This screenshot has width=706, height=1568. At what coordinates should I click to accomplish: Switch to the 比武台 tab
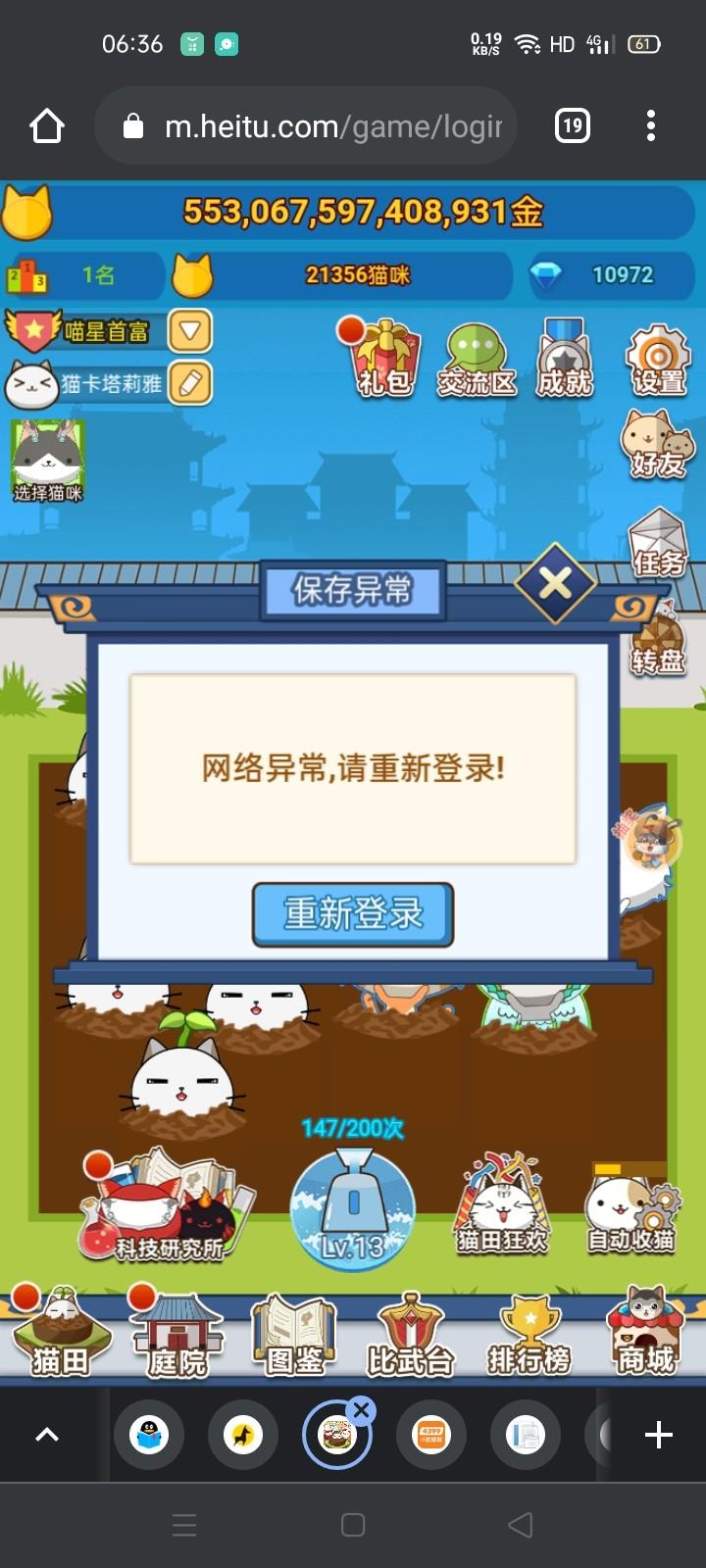click(411, 1335)
